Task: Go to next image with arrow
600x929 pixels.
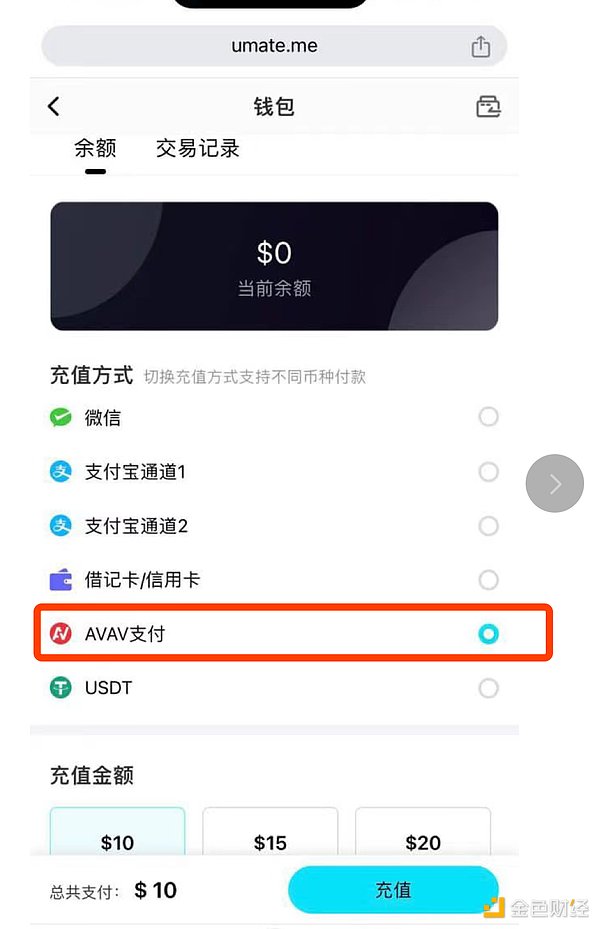Action: pyautogui.click(x=555, y=484)
